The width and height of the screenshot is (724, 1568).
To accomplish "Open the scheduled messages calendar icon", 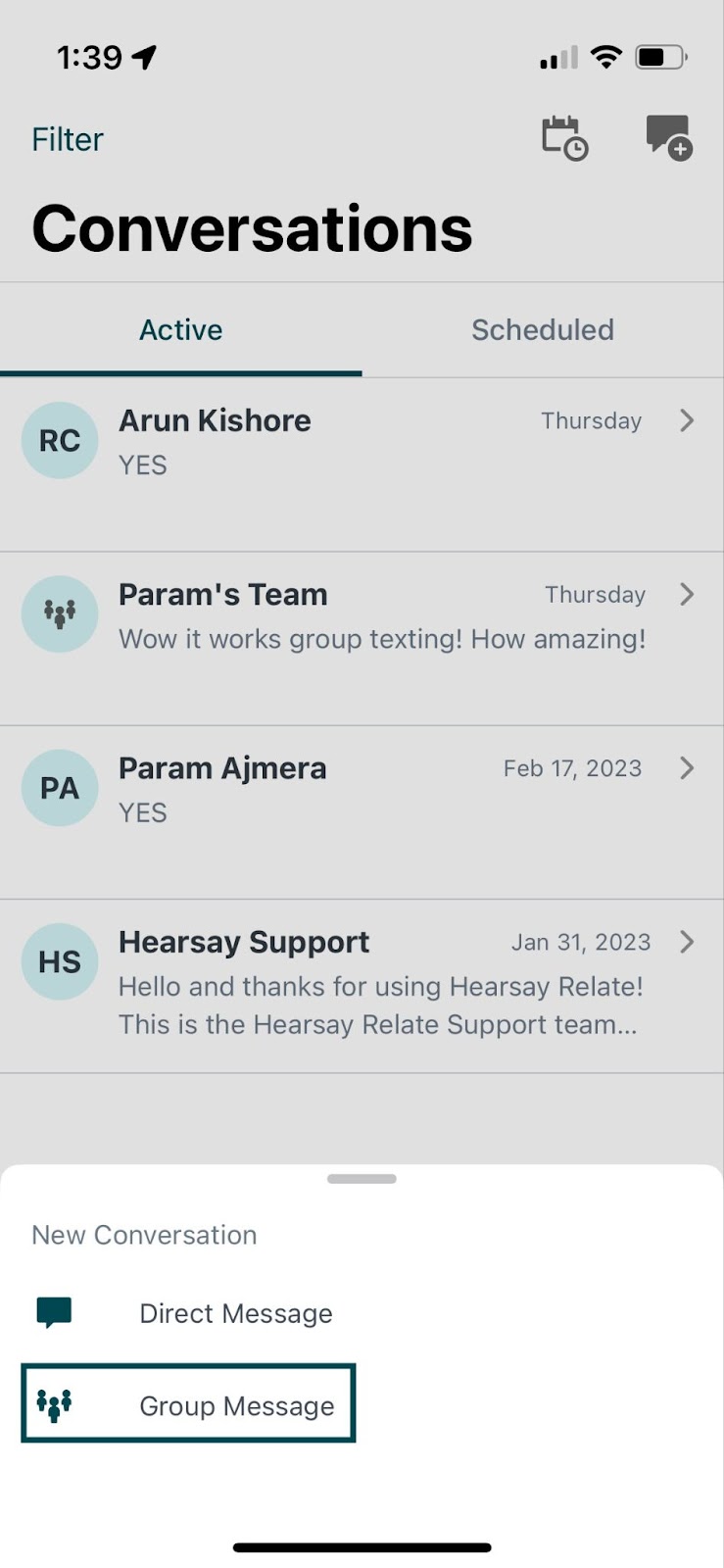I will click(564, 137).
